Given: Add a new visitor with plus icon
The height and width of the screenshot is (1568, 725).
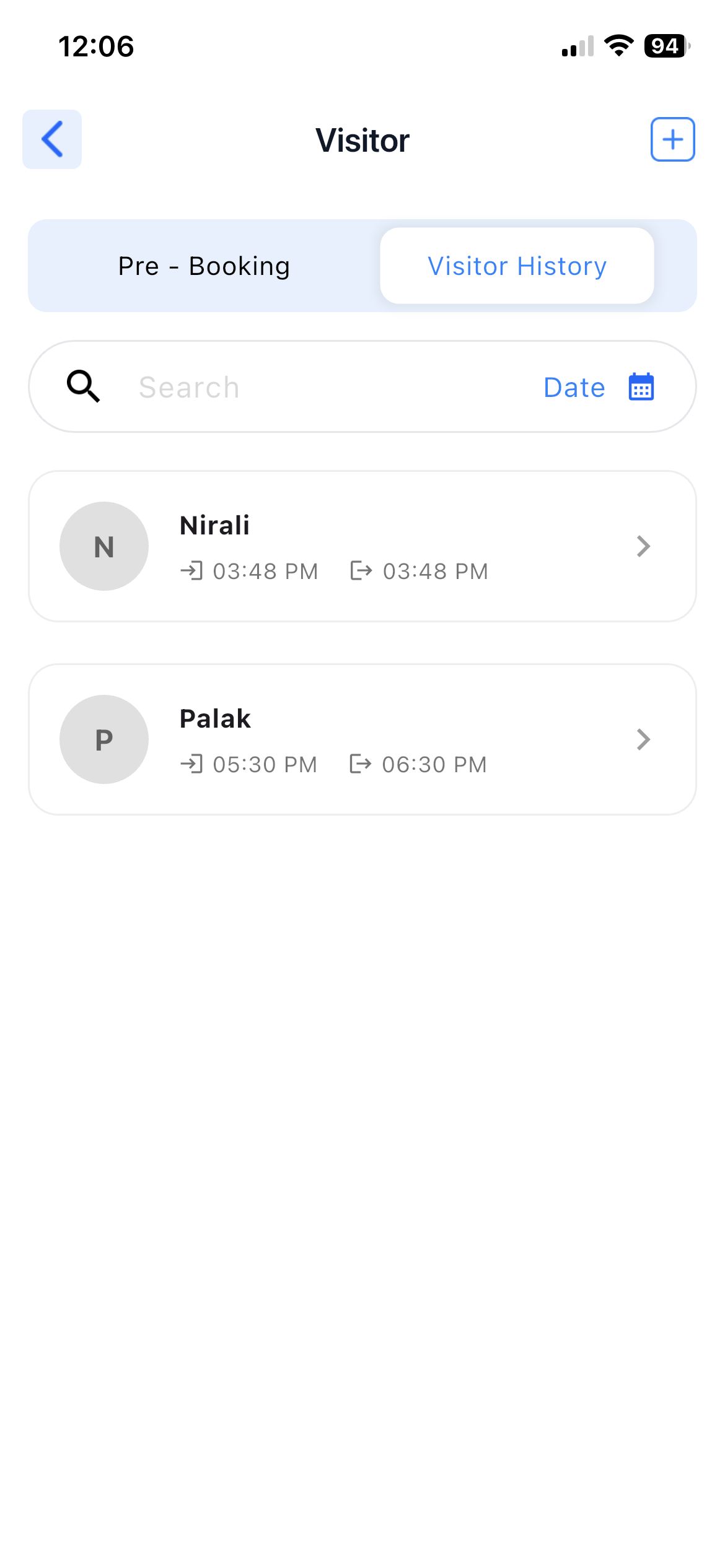Looking at the screenshot, I should tap(672, 139).
